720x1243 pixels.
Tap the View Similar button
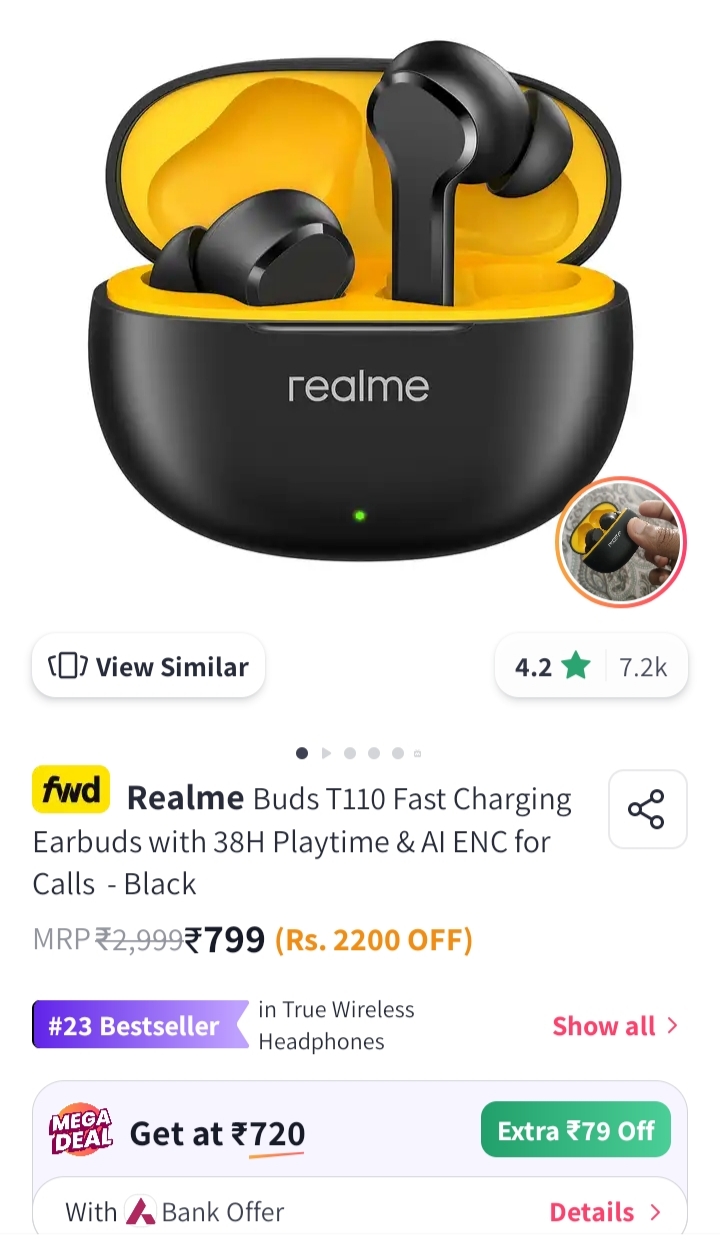coord(149,666)
